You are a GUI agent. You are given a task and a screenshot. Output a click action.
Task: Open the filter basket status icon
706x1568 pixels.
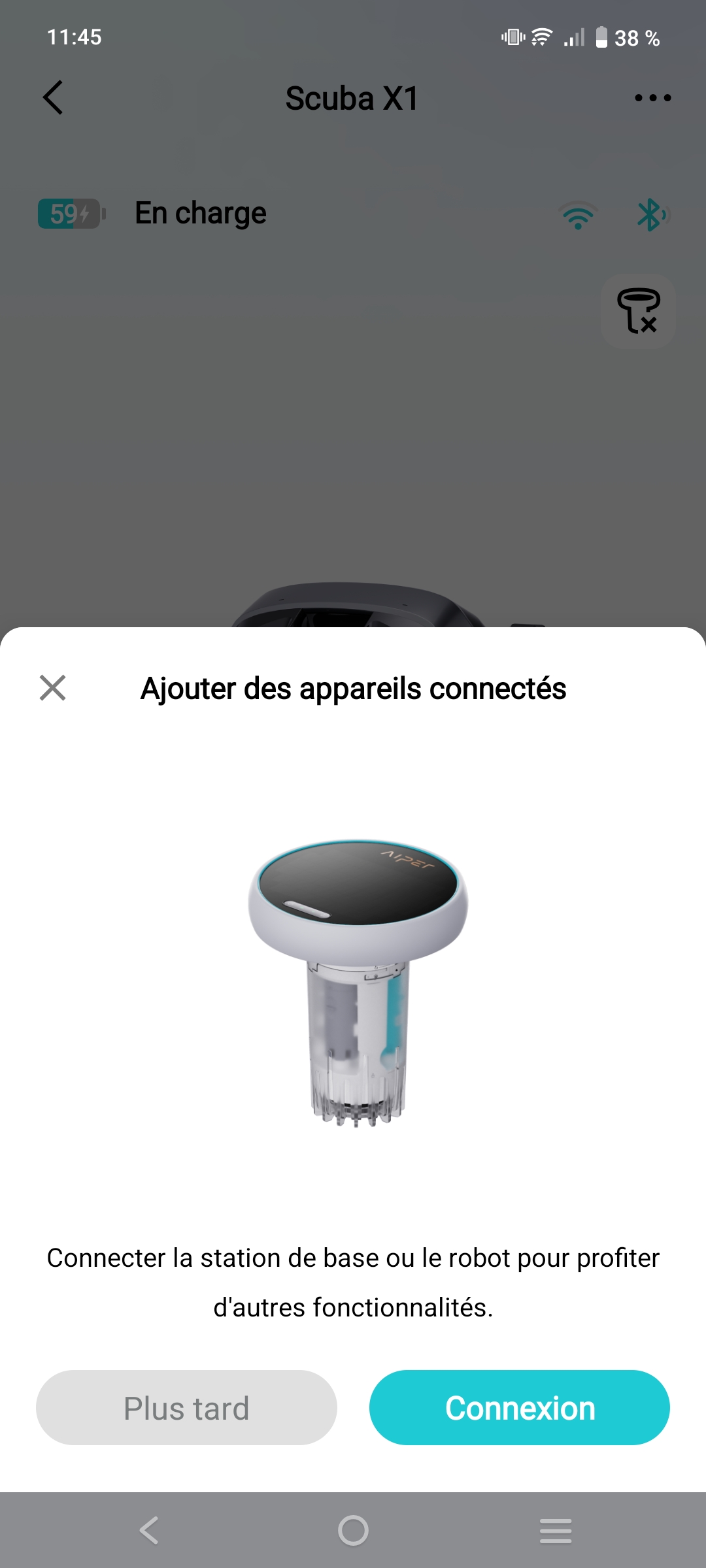pyautogui.click(x=638, y=311)
